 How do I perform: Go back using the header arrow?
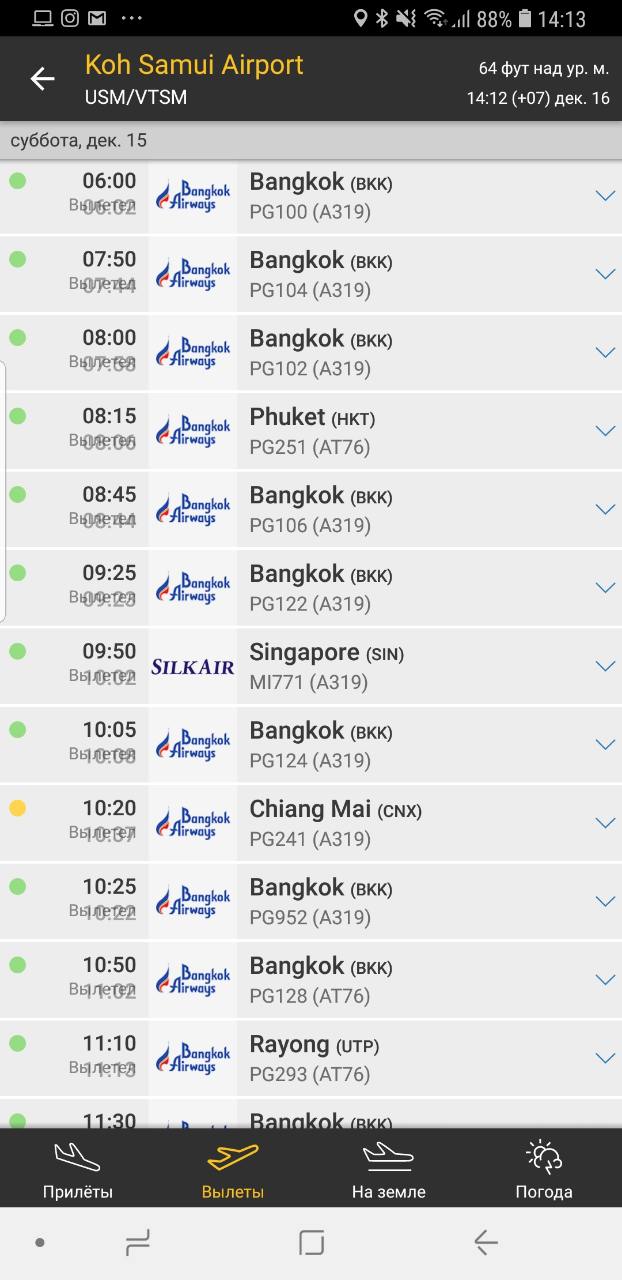point(42,79)
